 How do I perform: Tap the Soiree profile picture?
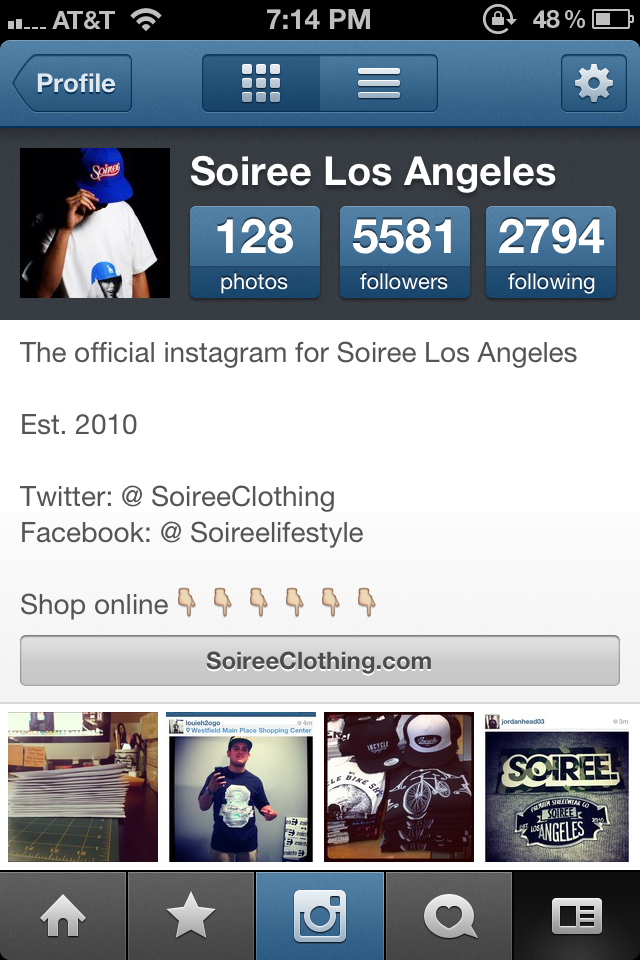95,223
